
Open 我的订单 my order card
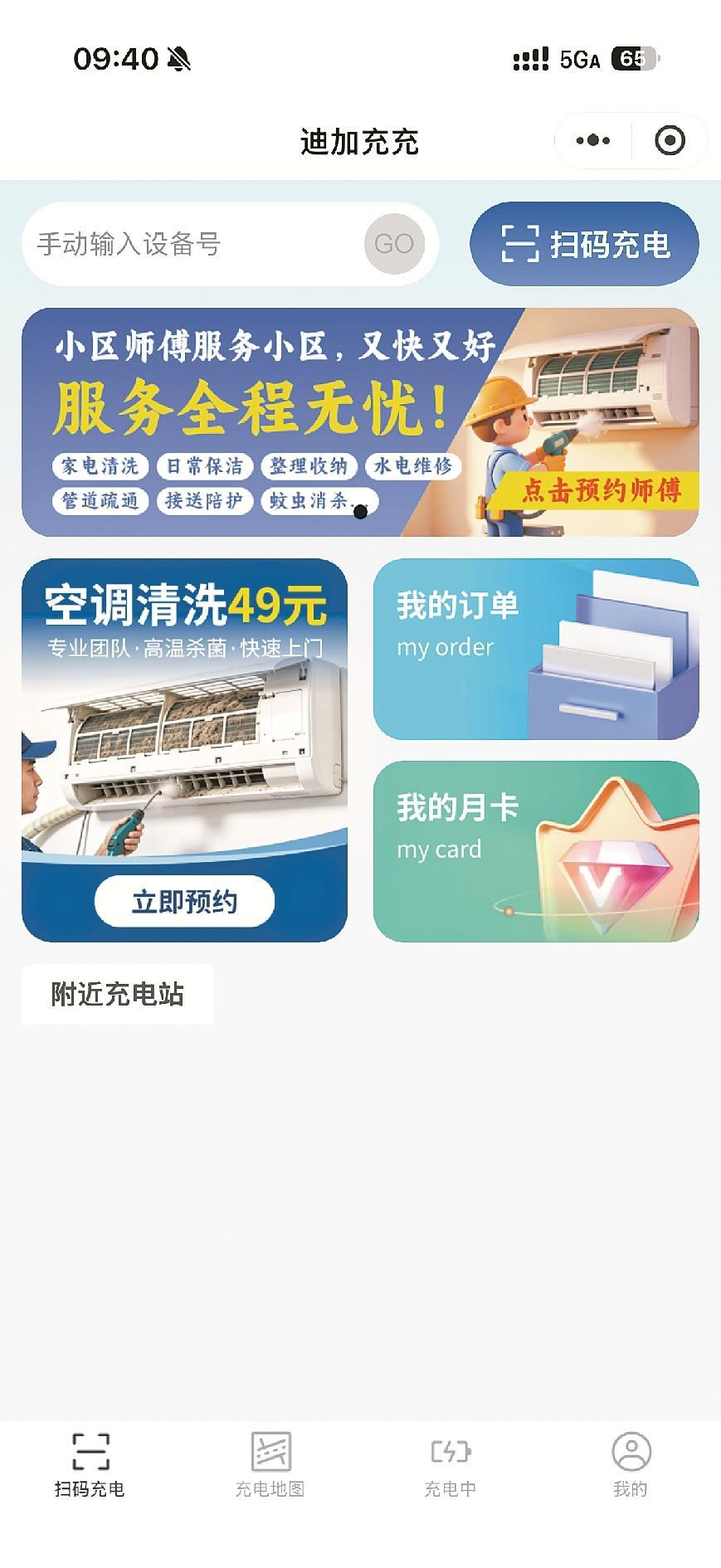[536, 649]
